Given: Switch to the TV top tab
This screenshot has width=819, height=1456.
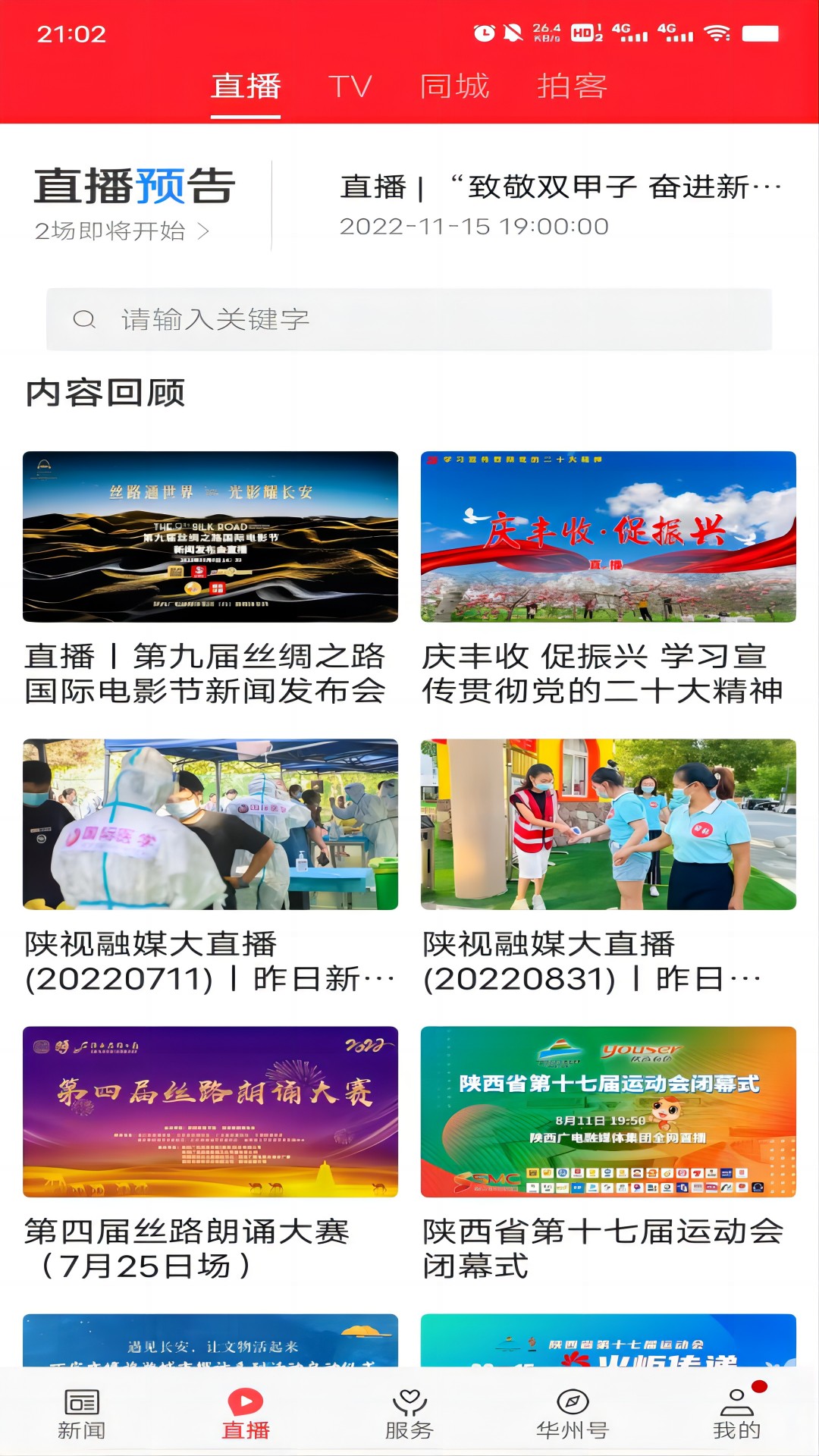Looking at the screenshot, I should pyautogui.click(x=350, y=86).
